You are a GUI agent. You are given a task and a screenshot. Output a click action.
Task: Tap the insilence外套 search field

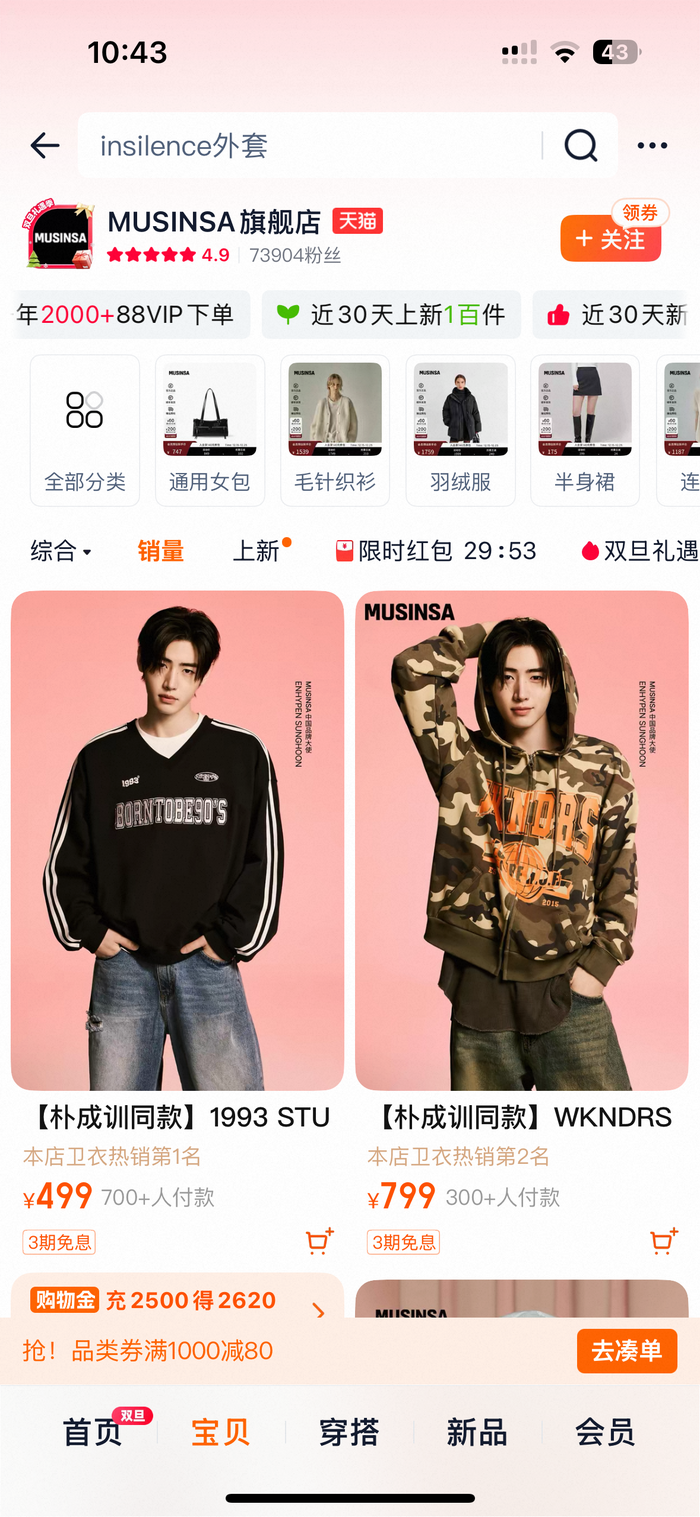pyautogui.click(x=310, y=146)
